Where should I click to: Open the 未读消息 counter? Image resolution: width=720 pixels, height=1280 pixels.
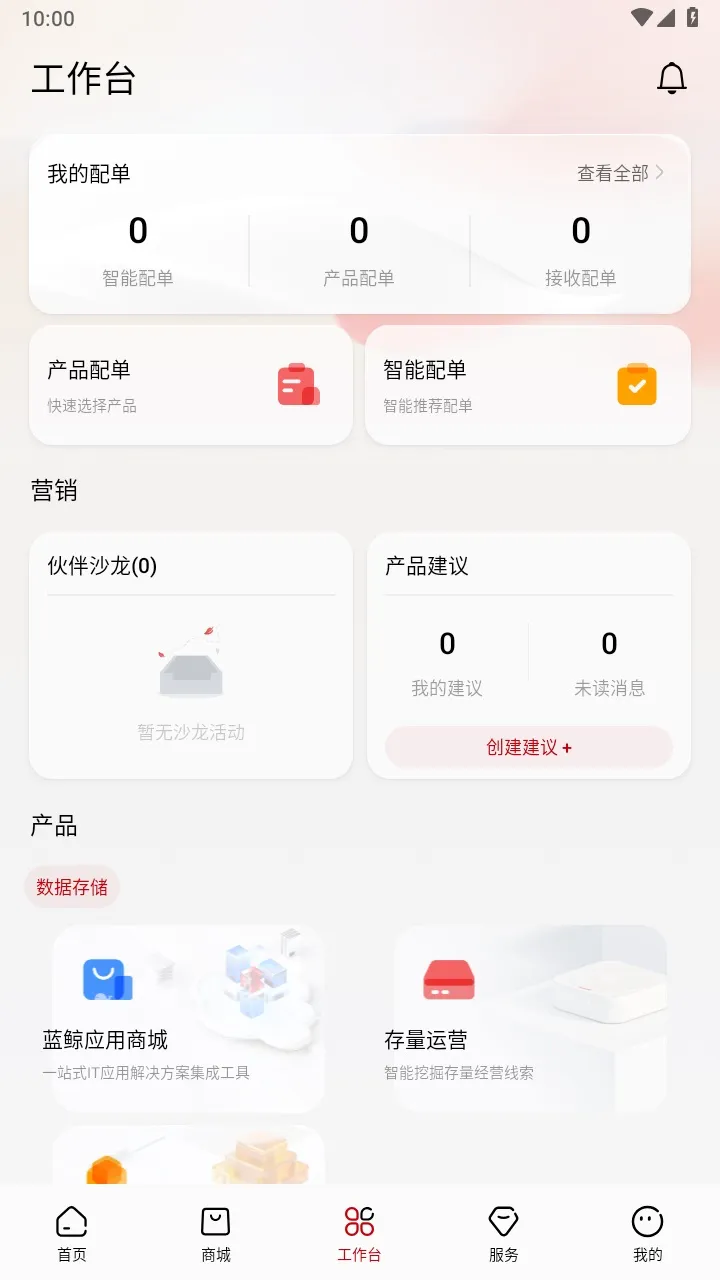pyautogui.click(x=609, y=643)
